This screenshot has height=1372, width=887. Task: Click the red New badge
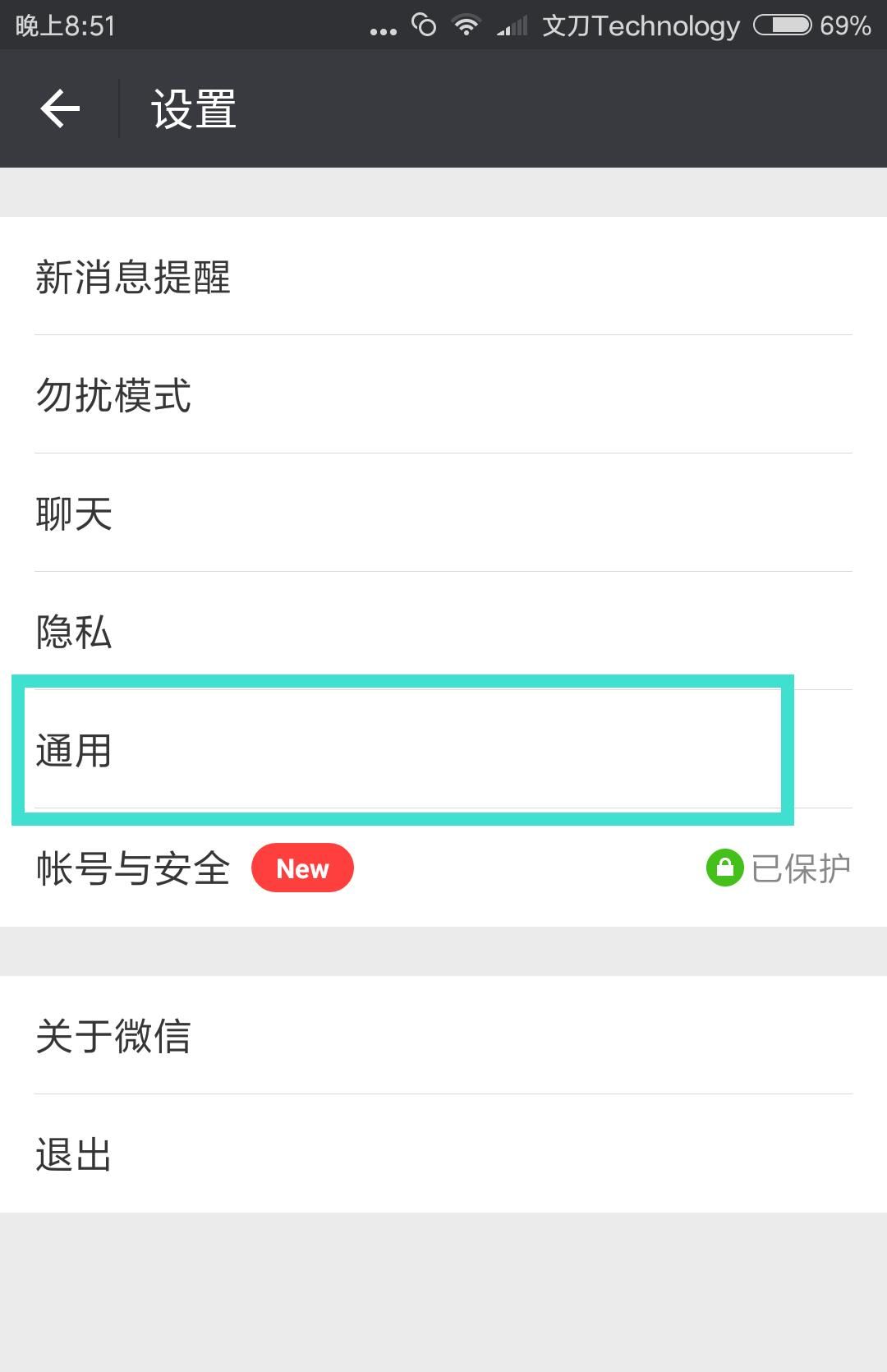pos(302,868)
